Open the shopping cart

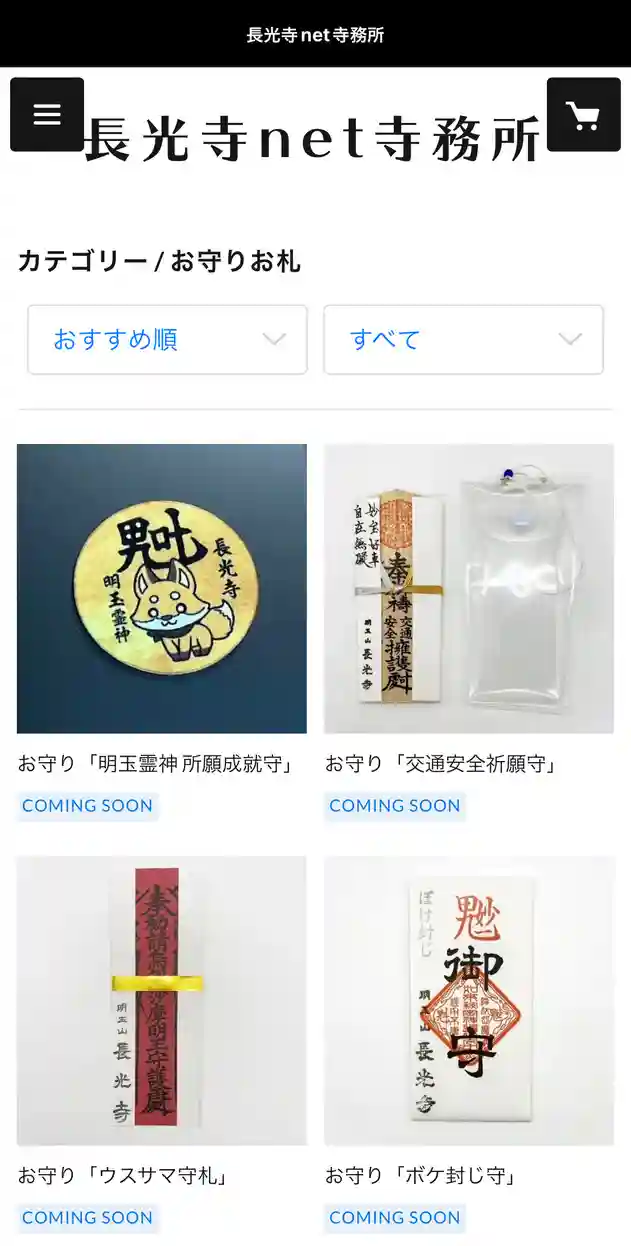583,115
